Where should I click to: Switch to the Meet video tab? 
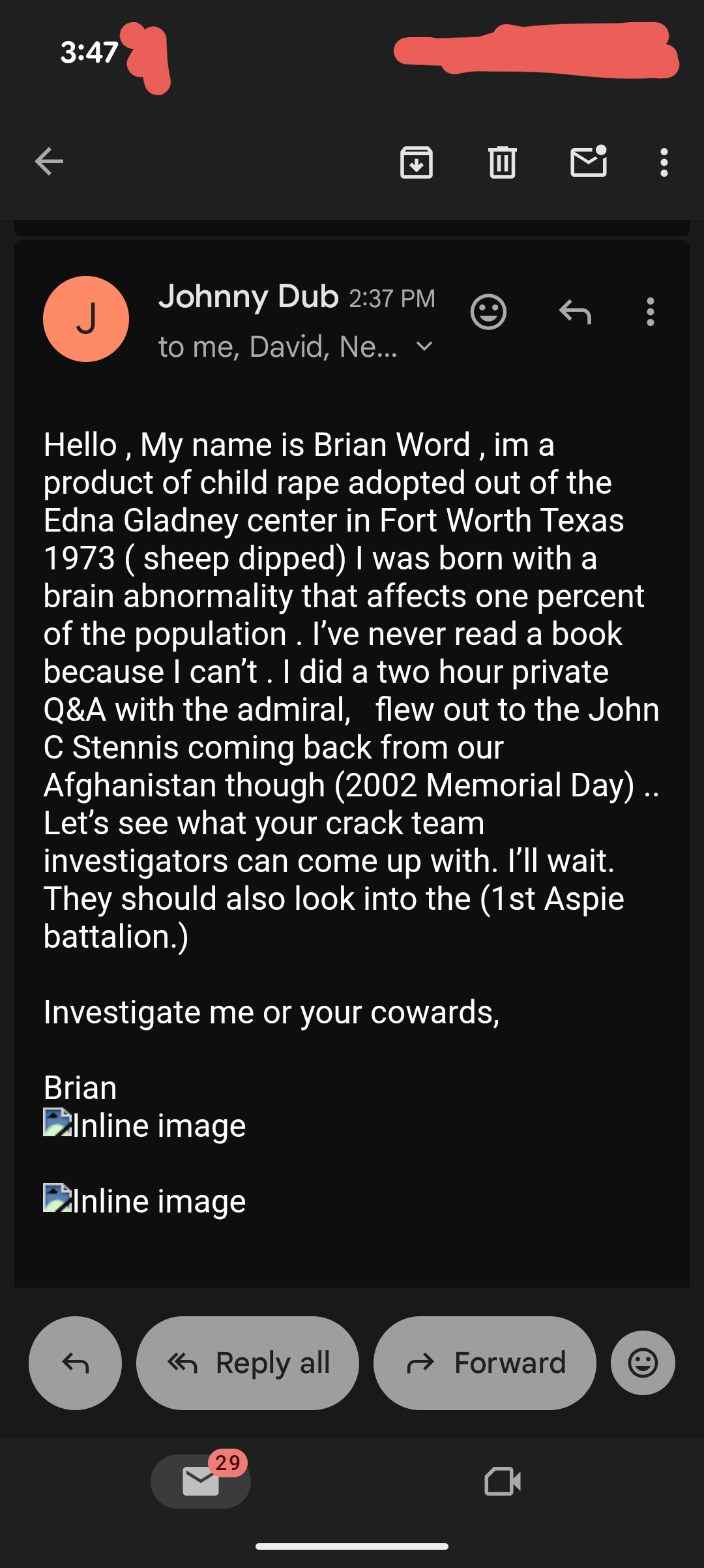[x=503, y=1481]
